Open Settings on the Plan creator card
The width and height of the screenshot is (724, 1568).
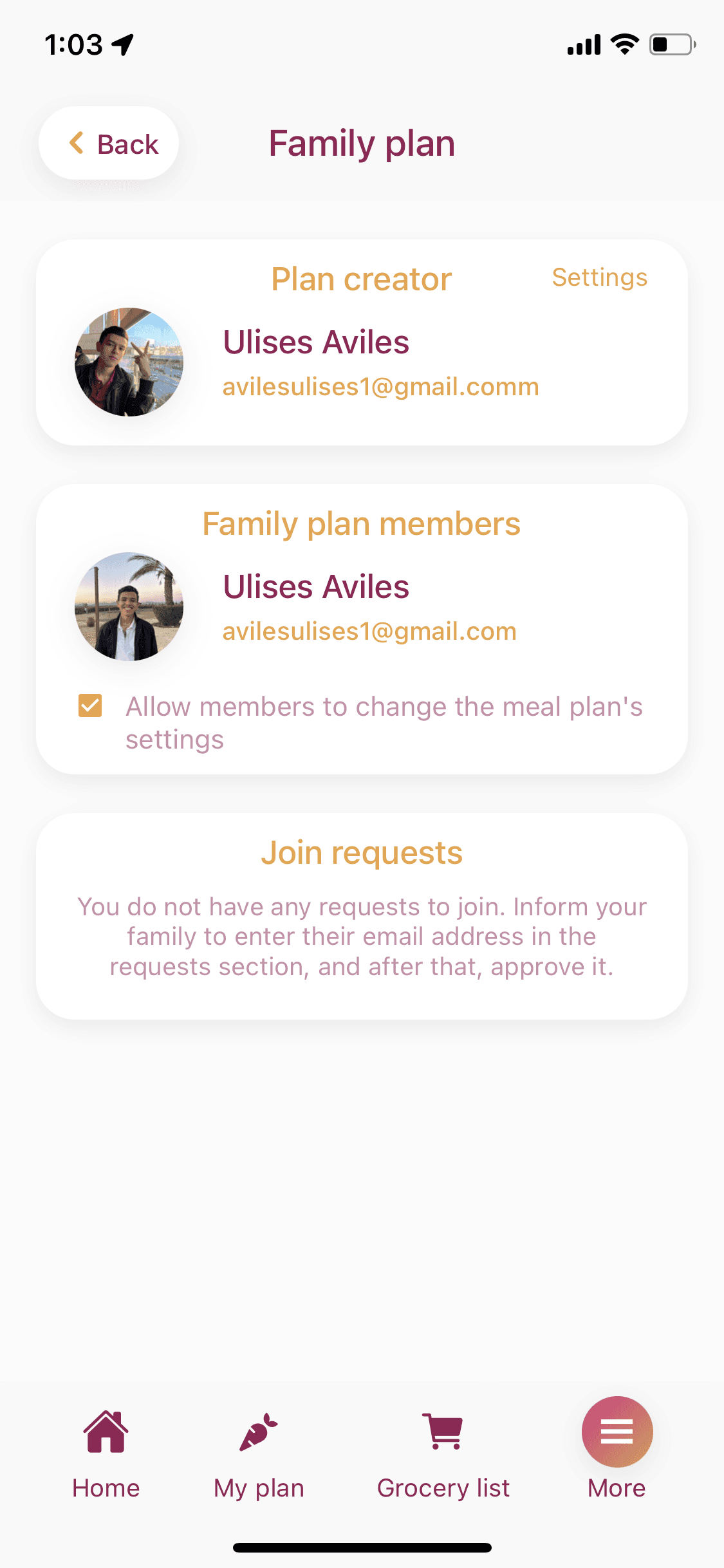(x=599, y=277)
